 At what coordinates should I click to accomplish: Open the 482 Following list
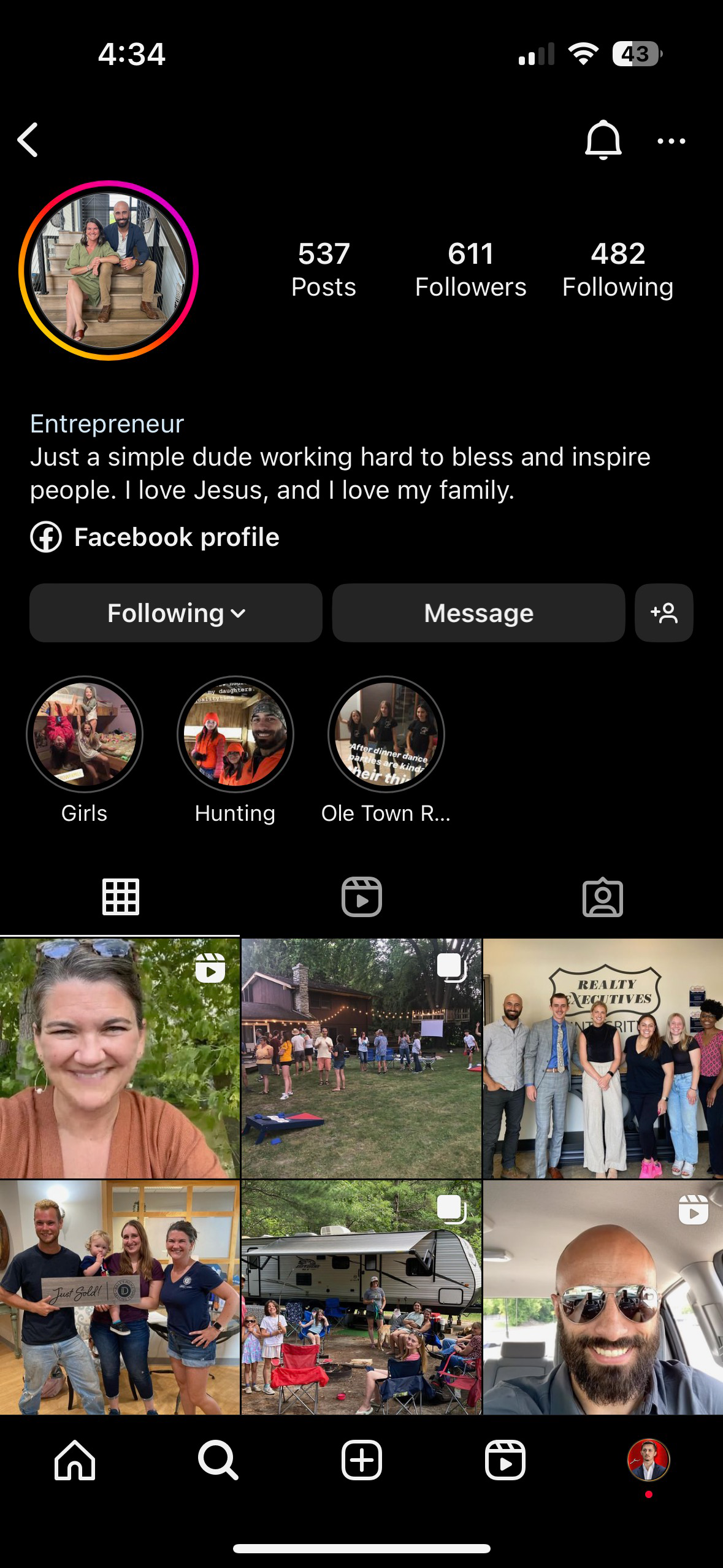click(x=618, y=270)
